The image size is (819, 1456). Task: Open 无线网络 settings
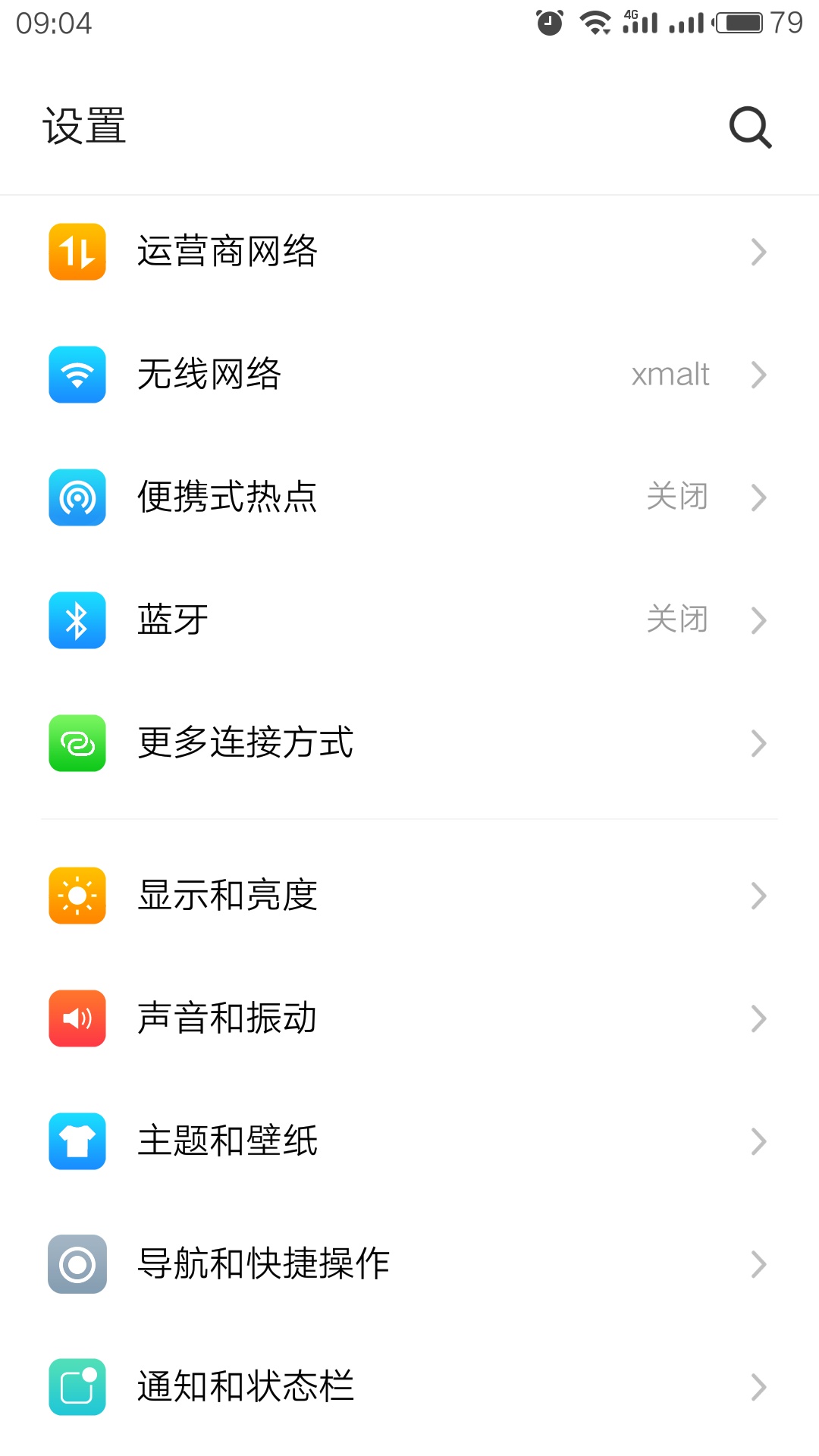pos(409,375)
